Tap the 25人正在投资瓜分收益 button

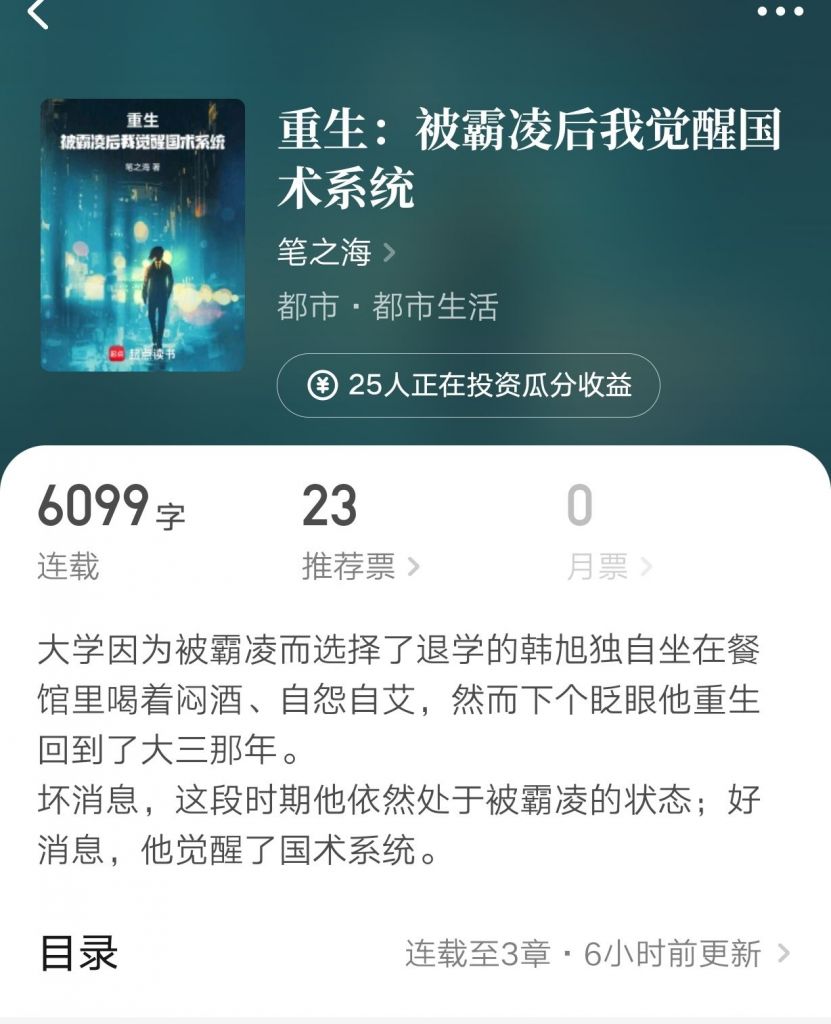[x=468, y=386]
